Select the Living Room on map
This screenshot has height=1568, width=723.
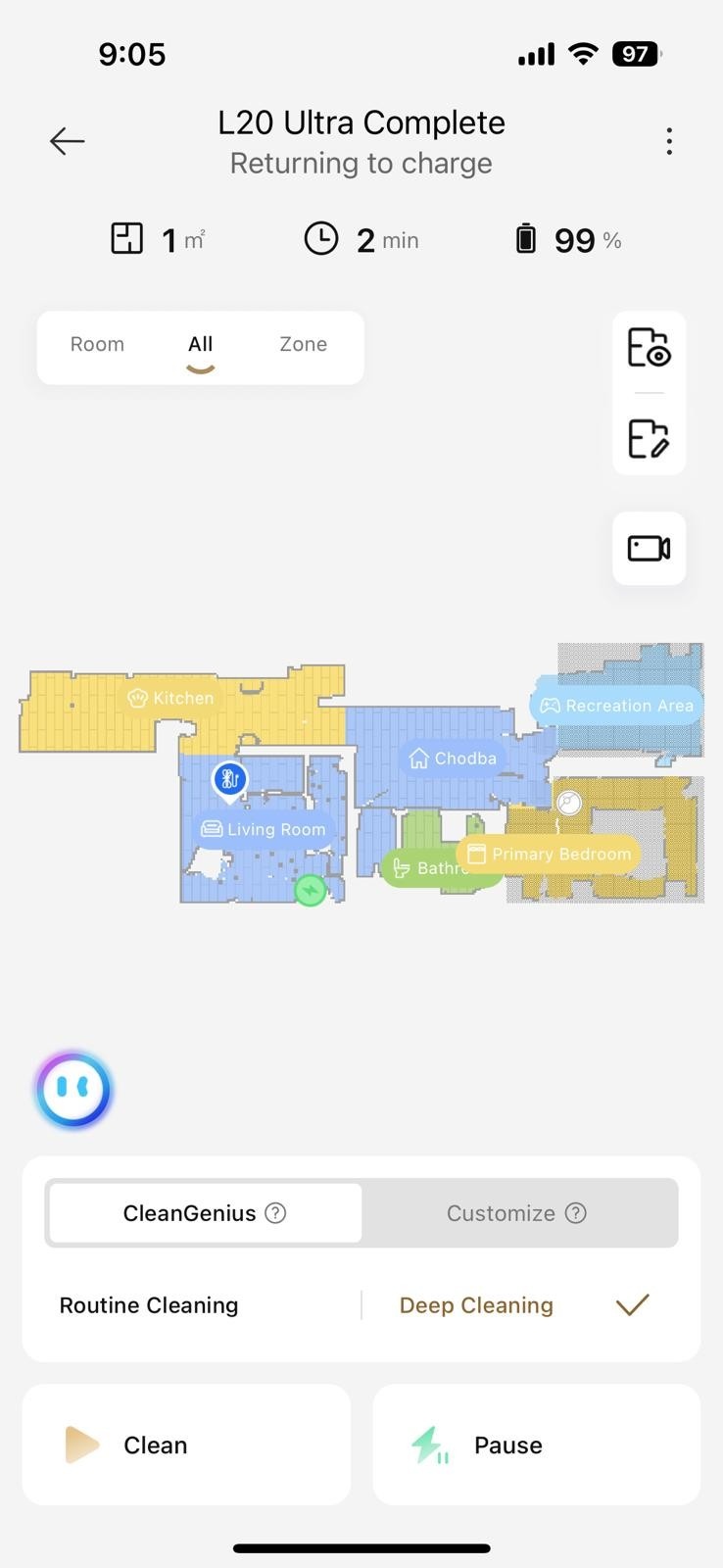(x=264, y=829)
